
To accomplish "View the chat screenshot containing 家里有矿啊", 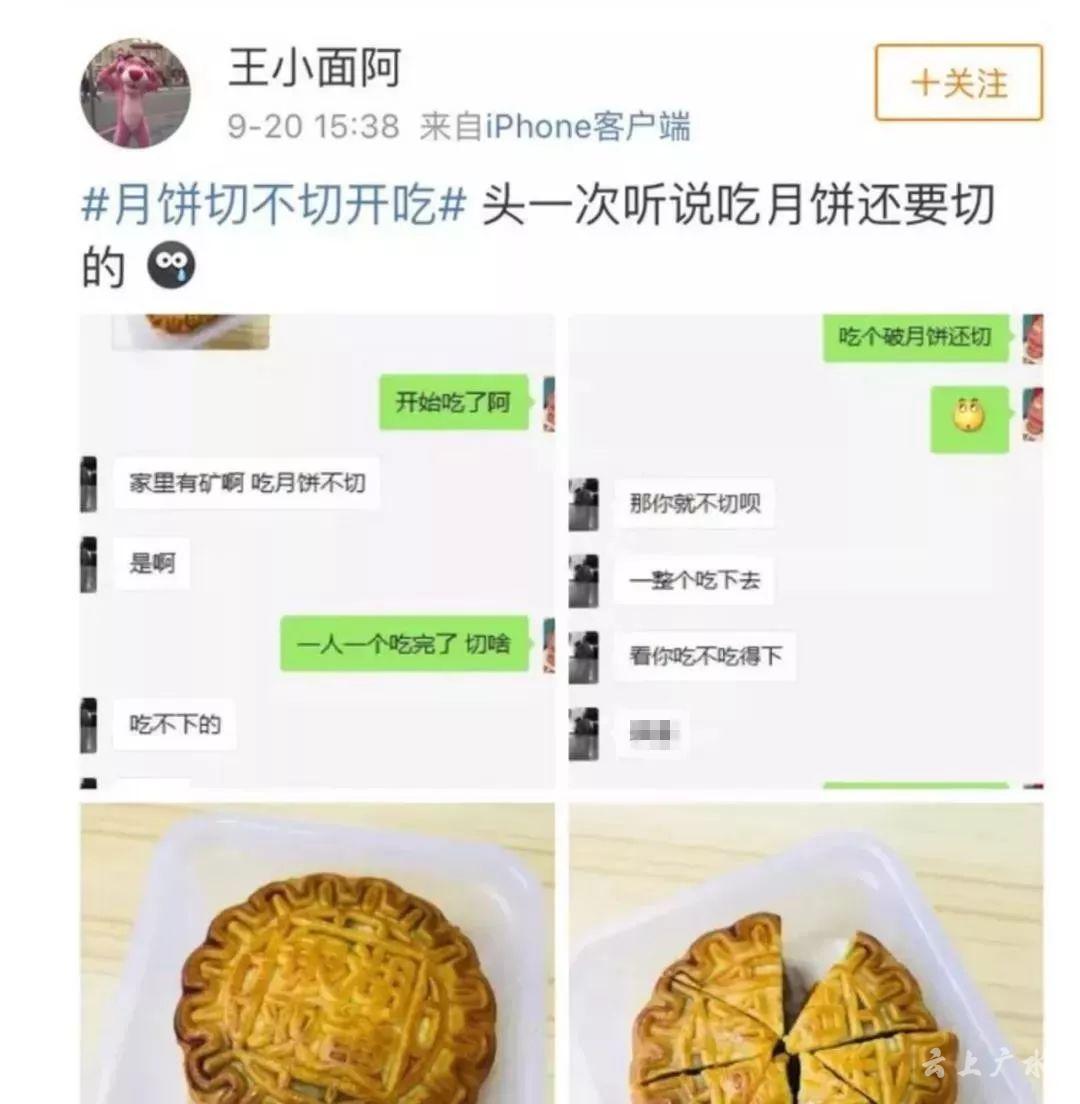I will coord(316,550).
